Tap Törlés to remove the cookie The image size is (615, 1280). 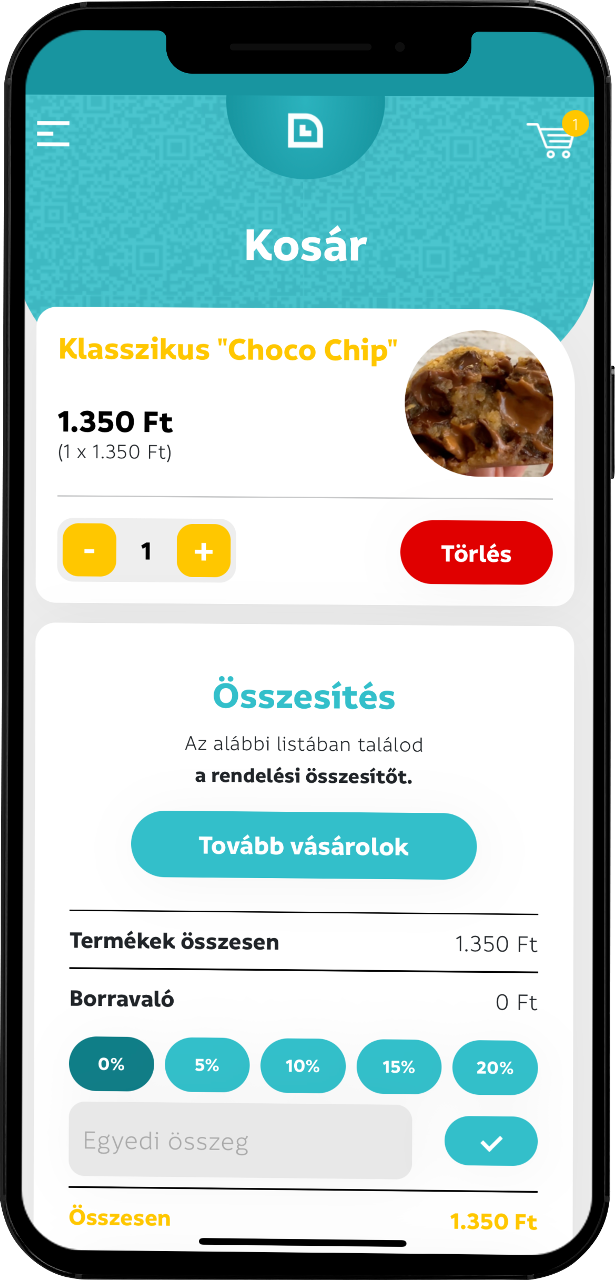476,553
